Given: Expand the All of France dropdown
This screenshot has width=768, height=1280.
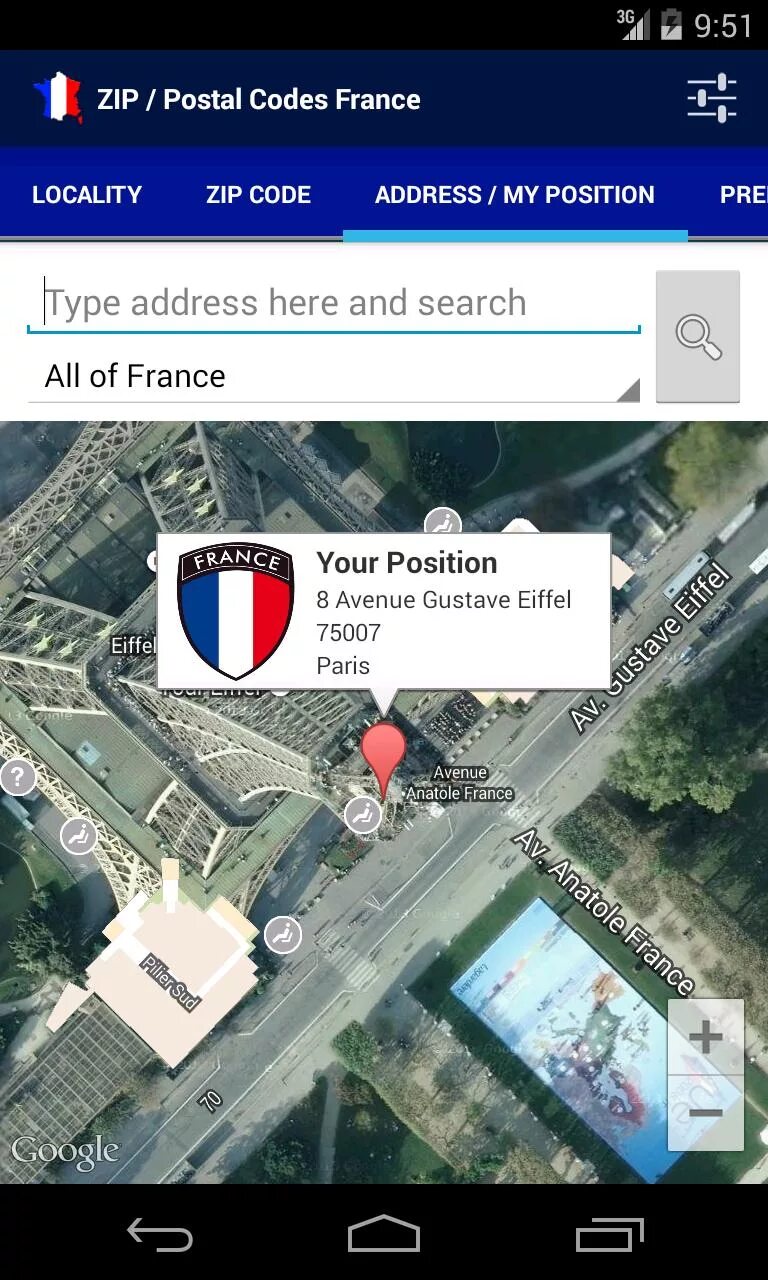Looking at the screenshot, I should [333, 377].
